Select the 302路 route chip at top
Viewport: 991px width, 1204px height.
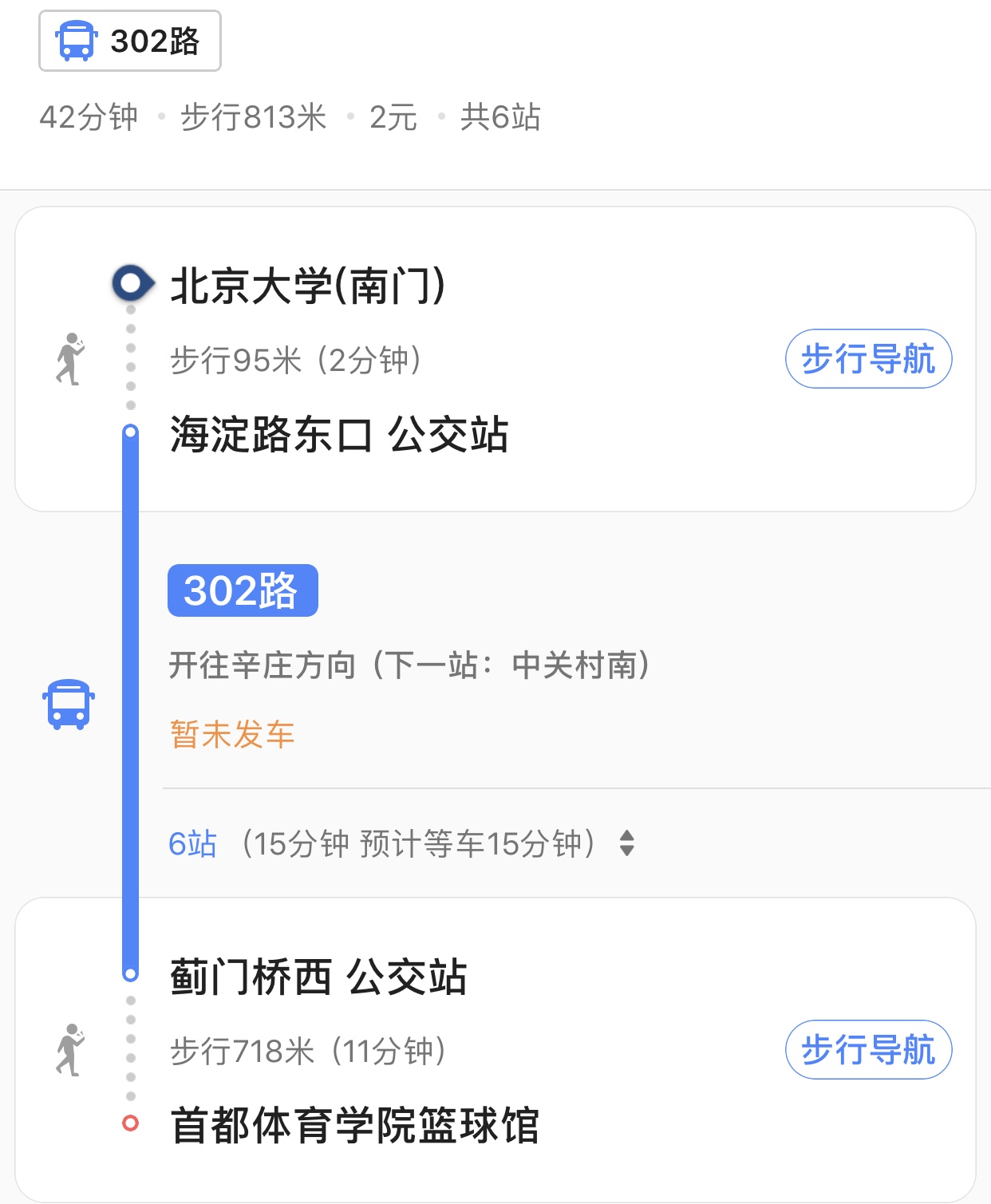[130, 41]
